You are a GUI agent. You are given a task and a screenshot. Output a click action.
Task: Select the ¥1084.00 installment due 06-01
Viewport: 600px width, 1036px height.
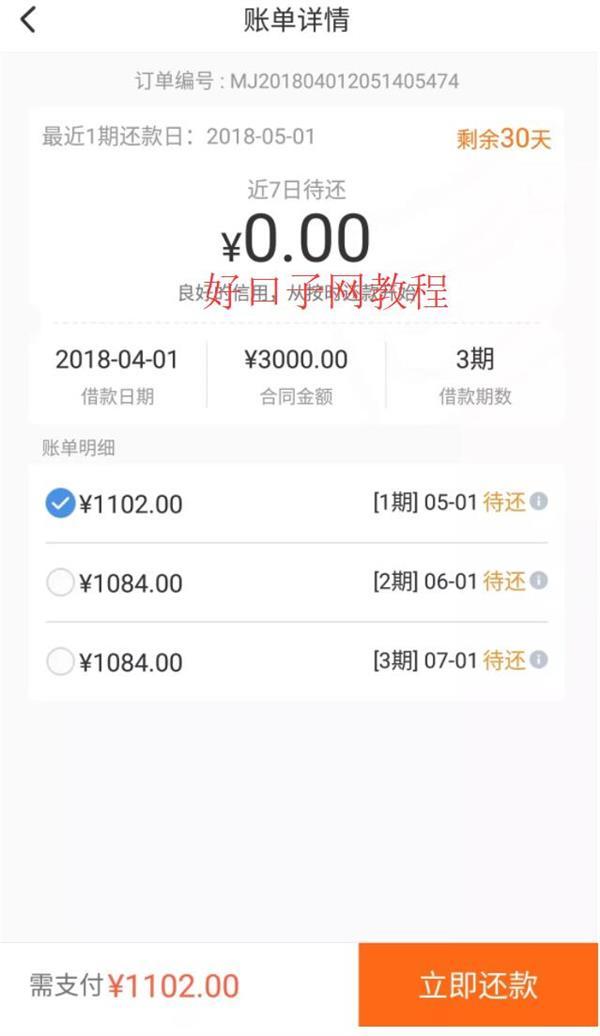[x=60, y=582]
